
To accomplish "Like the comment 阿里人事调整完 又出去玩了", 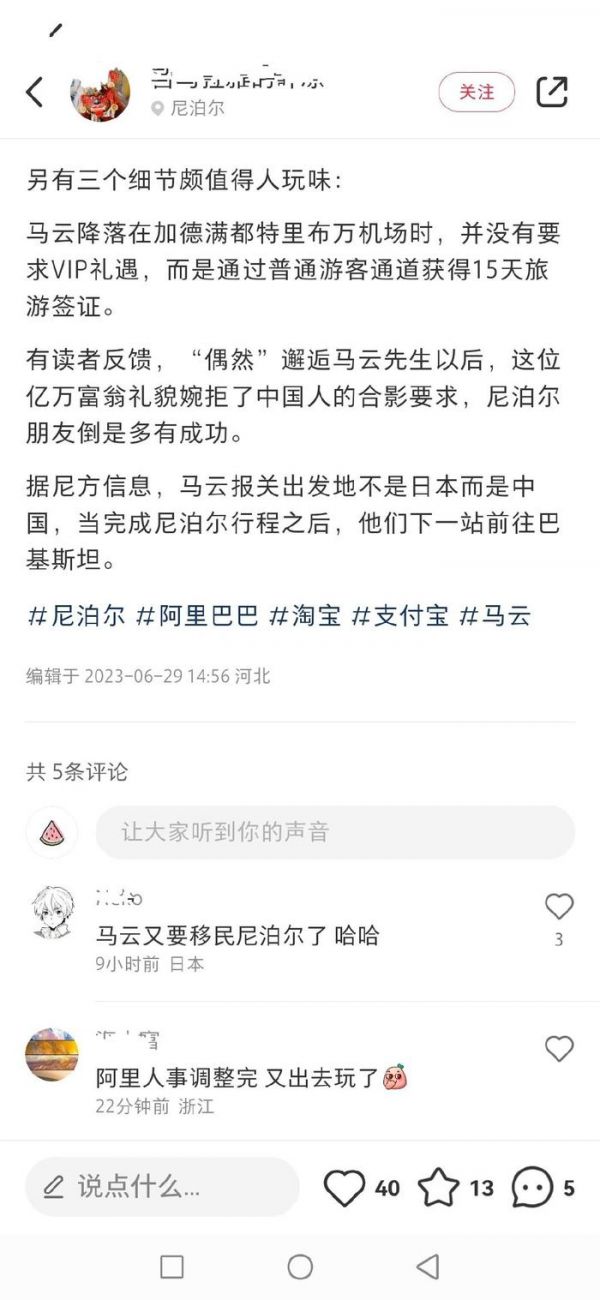I will click(x=559, y=1049).
